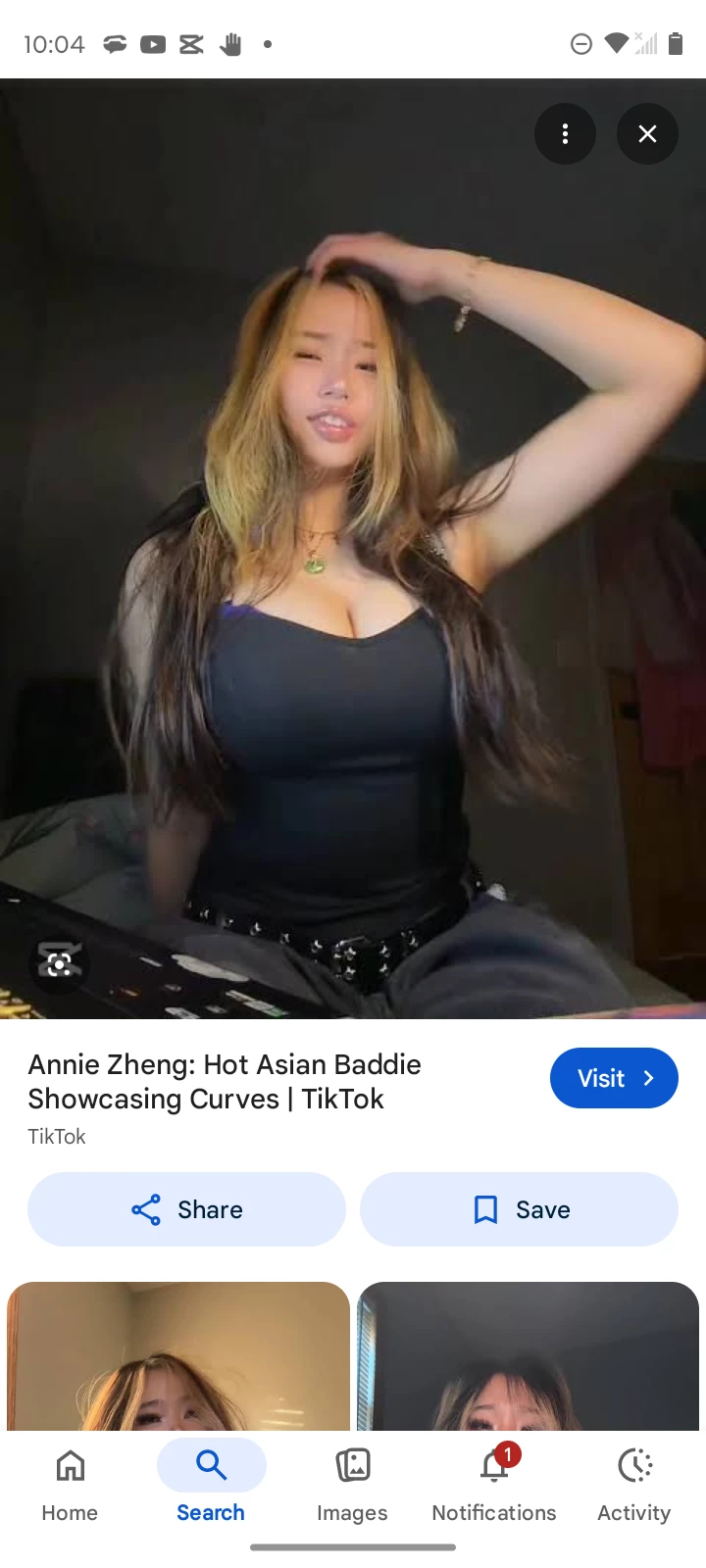Select the Search tab
The width and height of the screenshot is (706, 1568).
(211, 1485)
